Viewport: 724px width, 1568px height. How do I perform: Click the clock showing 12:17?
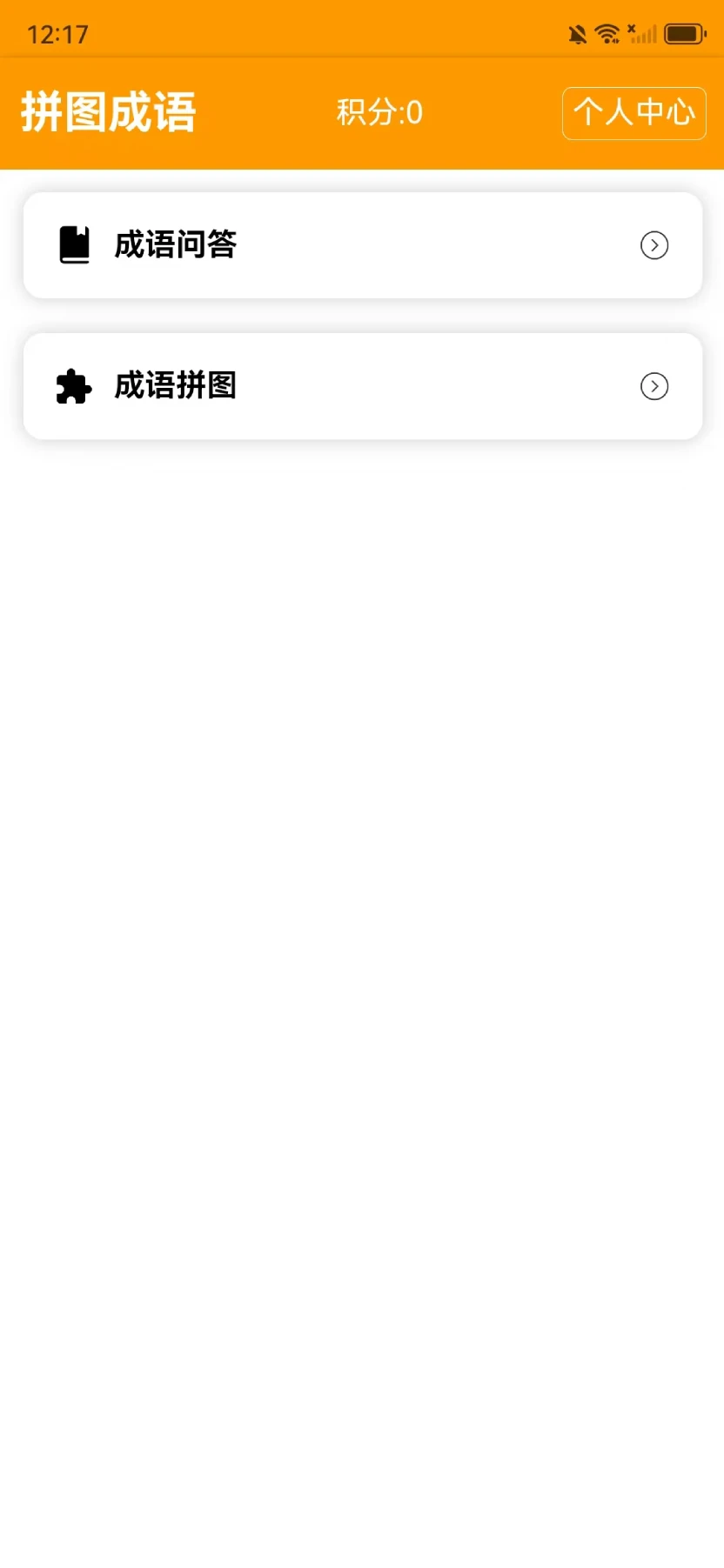(x=56, y=32)
